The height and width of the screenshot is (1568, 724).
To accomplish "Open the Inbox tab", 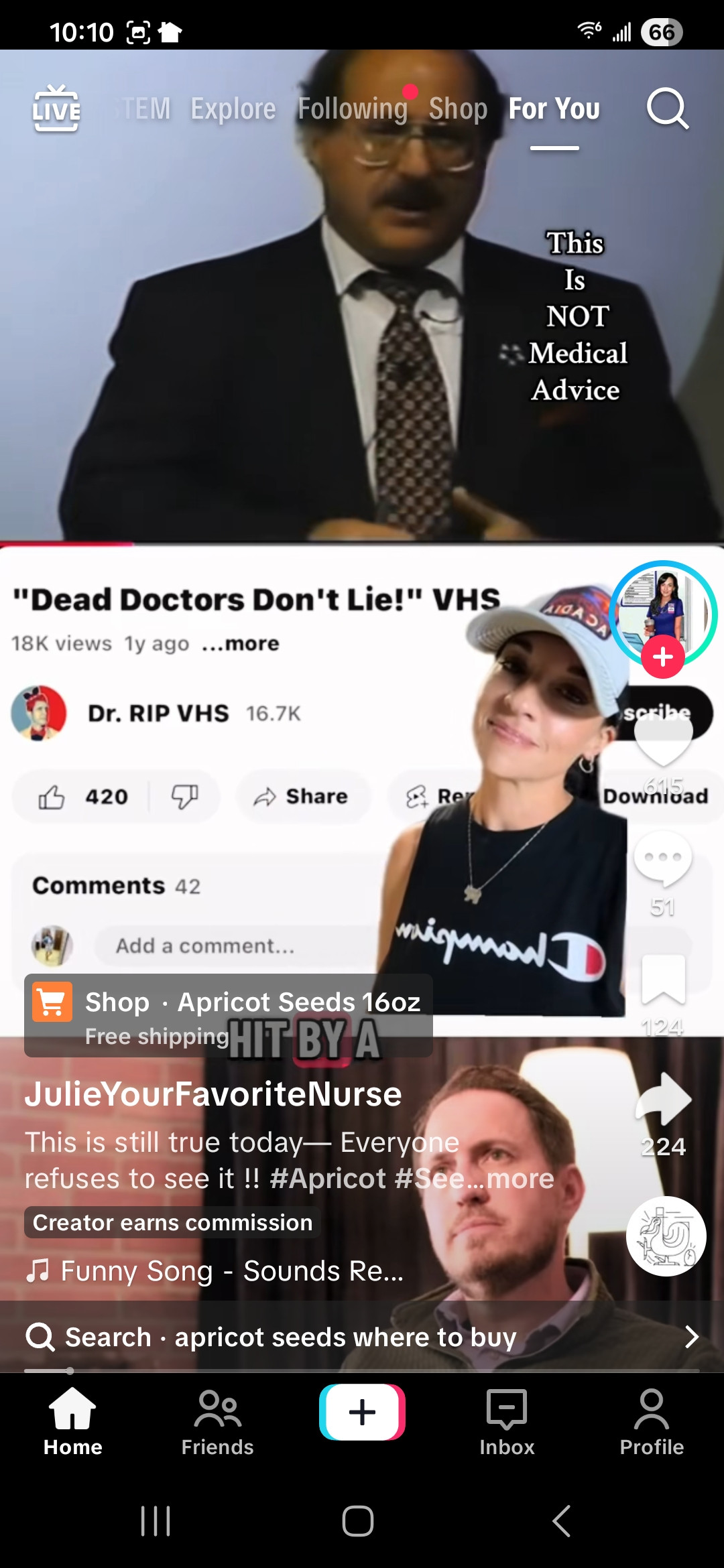I will click(507, 1421).
